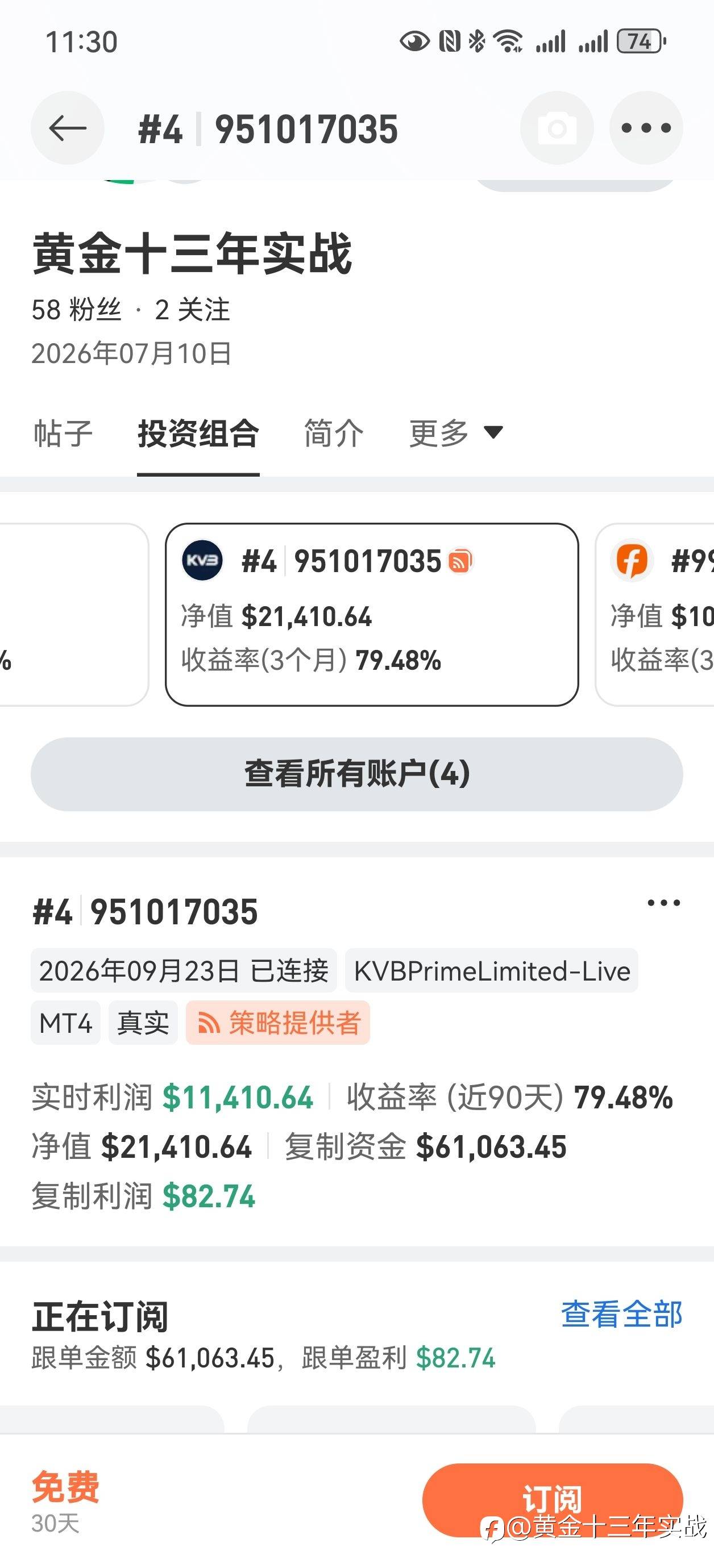Tap 查看全部 link for subscriptions

(x=621, y=1314)
